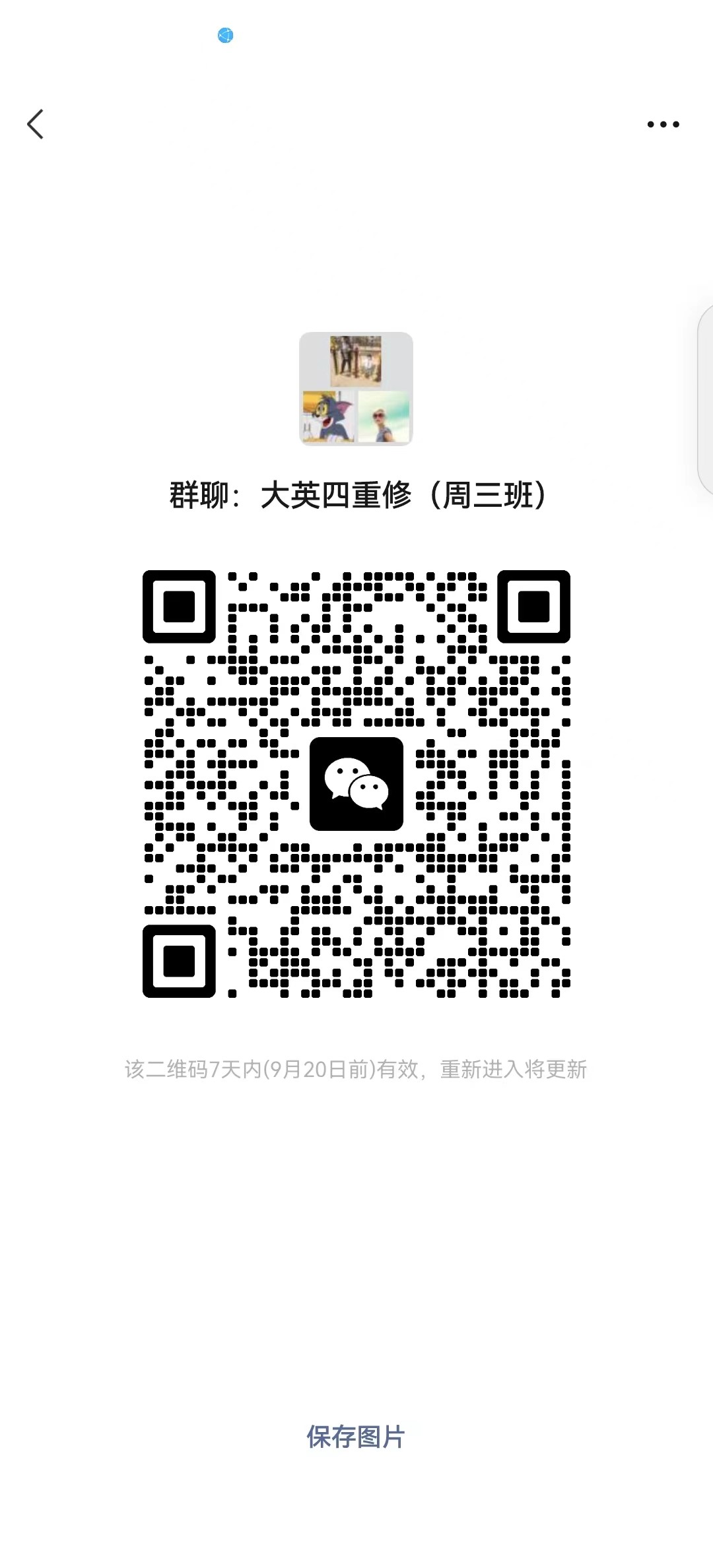The image size is (713, 1568).
Task: Tap 保存图片 to save the image
Action: coord(356,1437)
